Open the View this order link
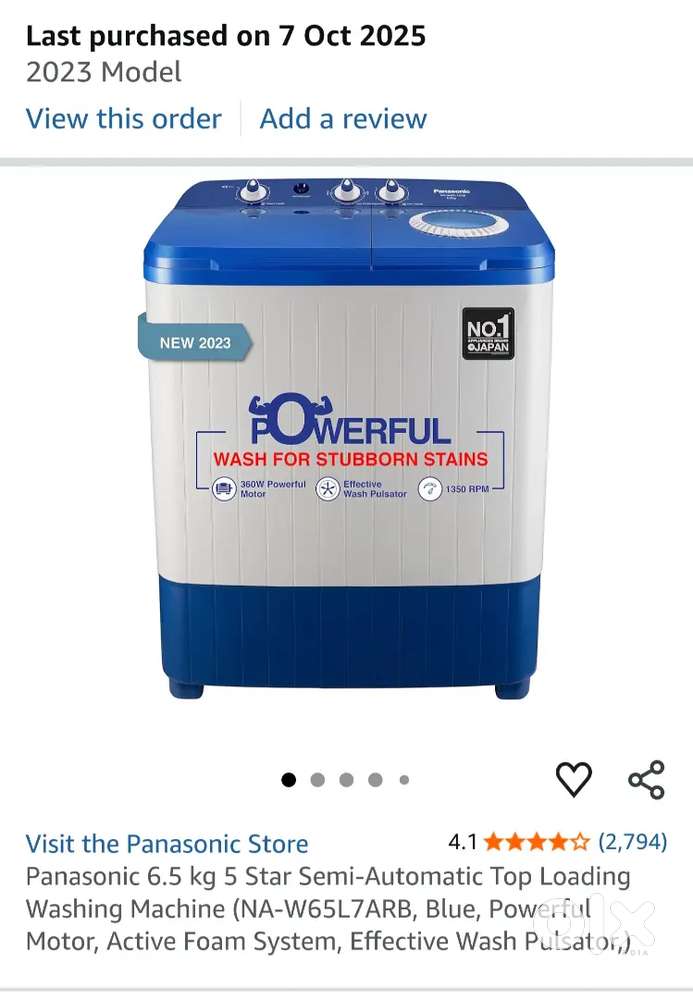Screen dimensions: 693x999 tap(124, 119)
